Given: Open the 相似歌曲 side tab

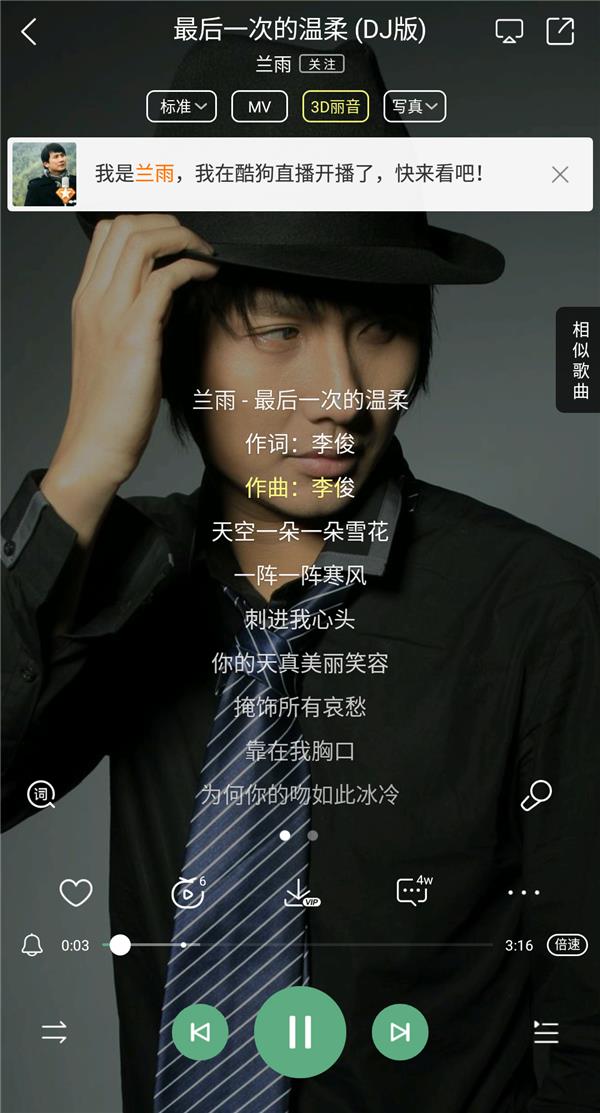Looking at the screenshot, I should click(580, 360).
